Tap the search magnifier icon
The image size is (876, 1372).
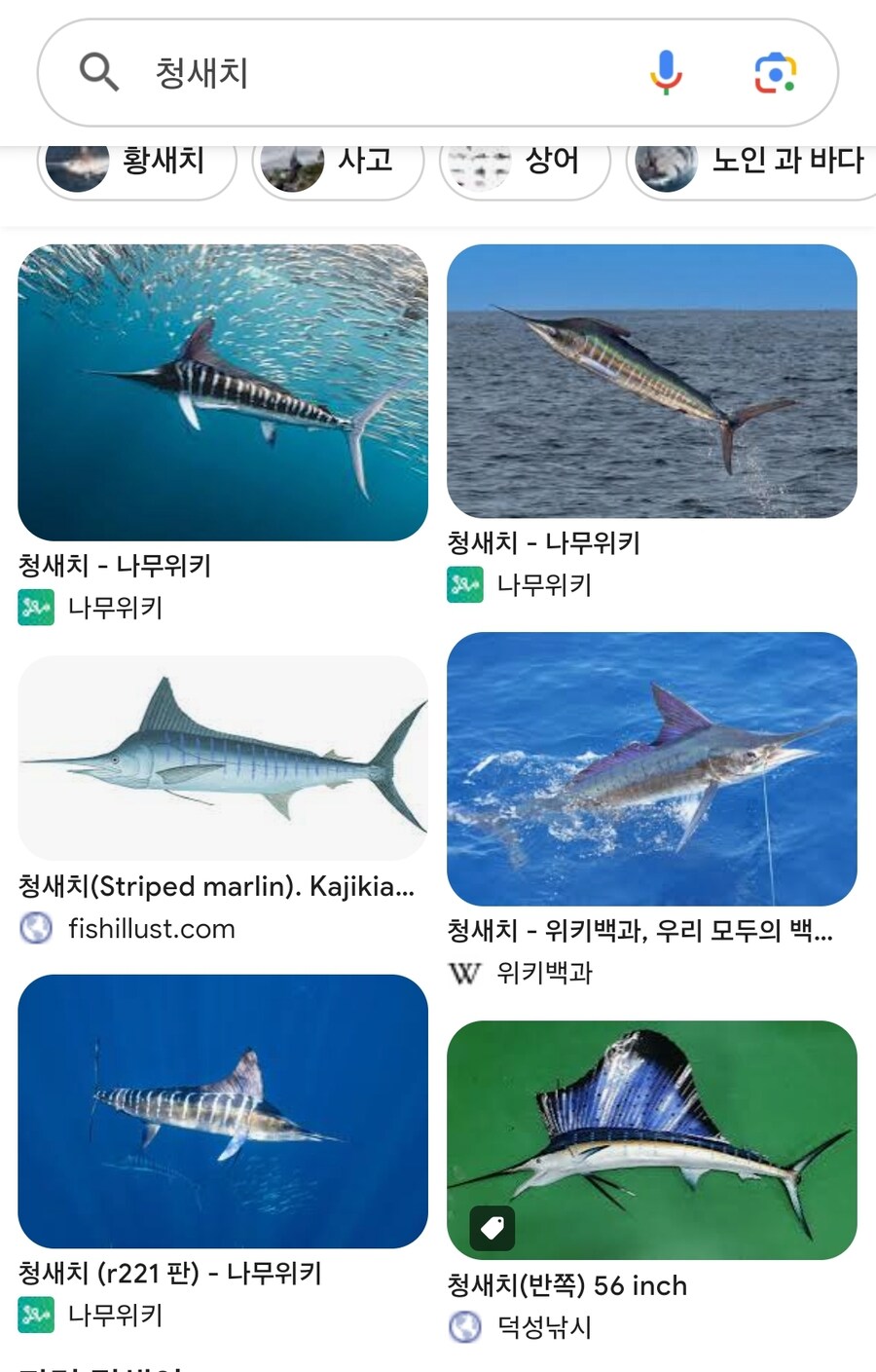pos(98,73)
